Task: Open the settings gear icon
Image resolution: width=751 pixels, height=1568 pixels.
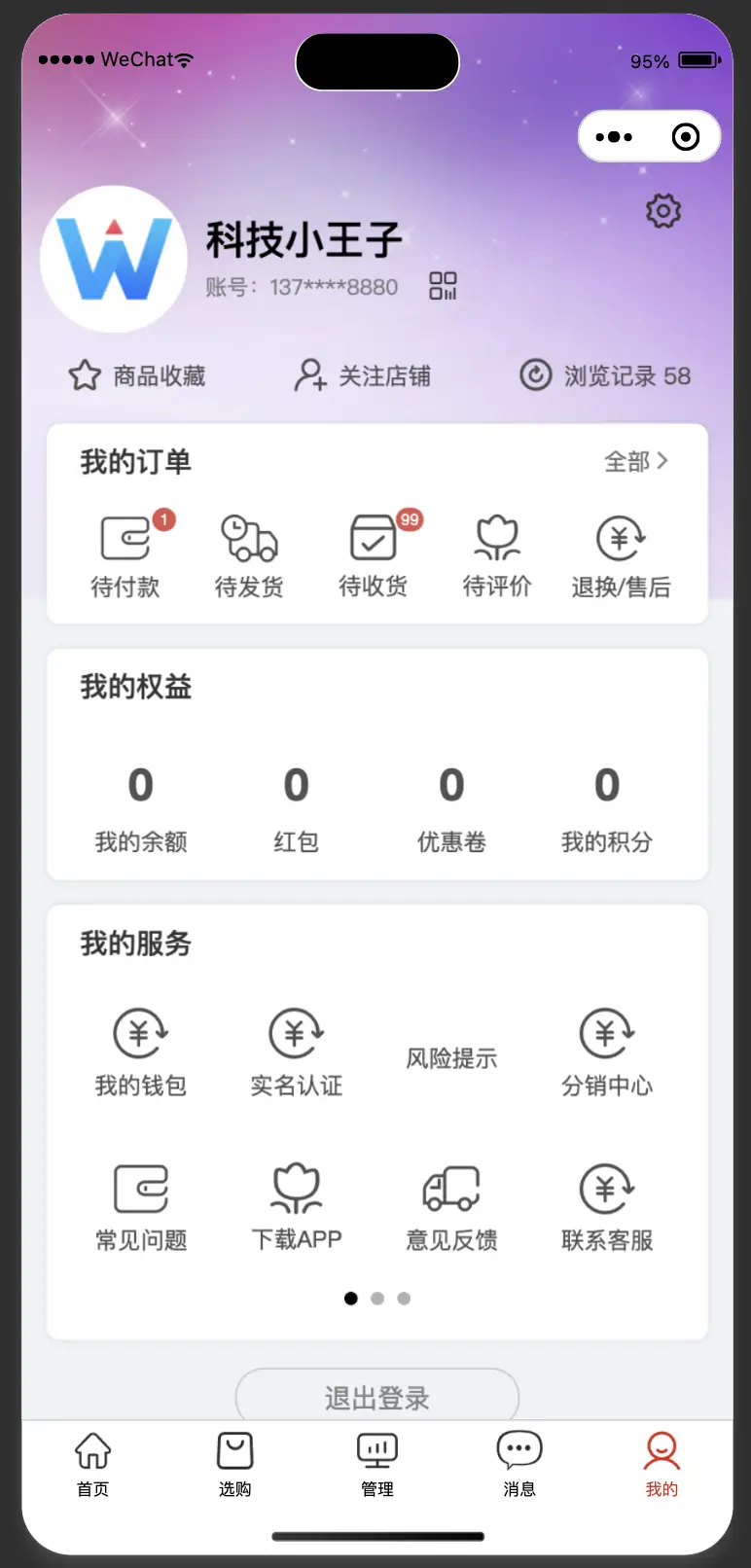Action: click(x=663, y=210)
